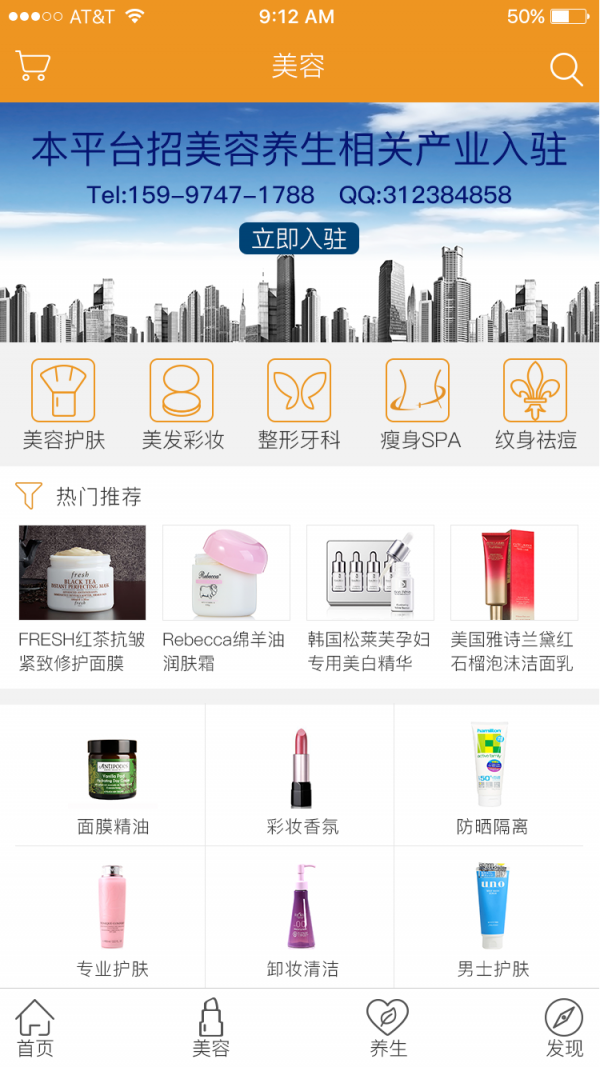Open 美国雅诗兰黛红石榴泡沫洁面乳 product
Viewport: 600px width, 1067px height.
(x=513, y=598)
